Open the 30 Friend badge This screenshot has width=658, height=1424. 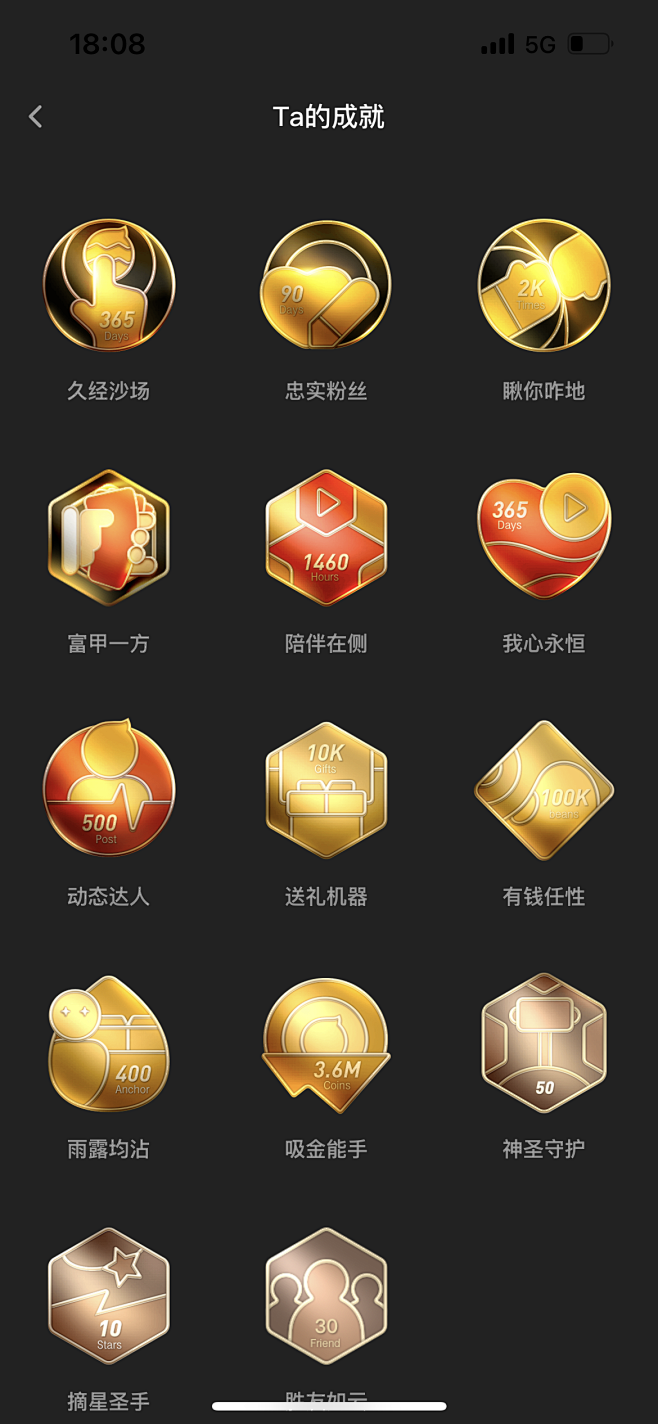[x=326, y=1296]
